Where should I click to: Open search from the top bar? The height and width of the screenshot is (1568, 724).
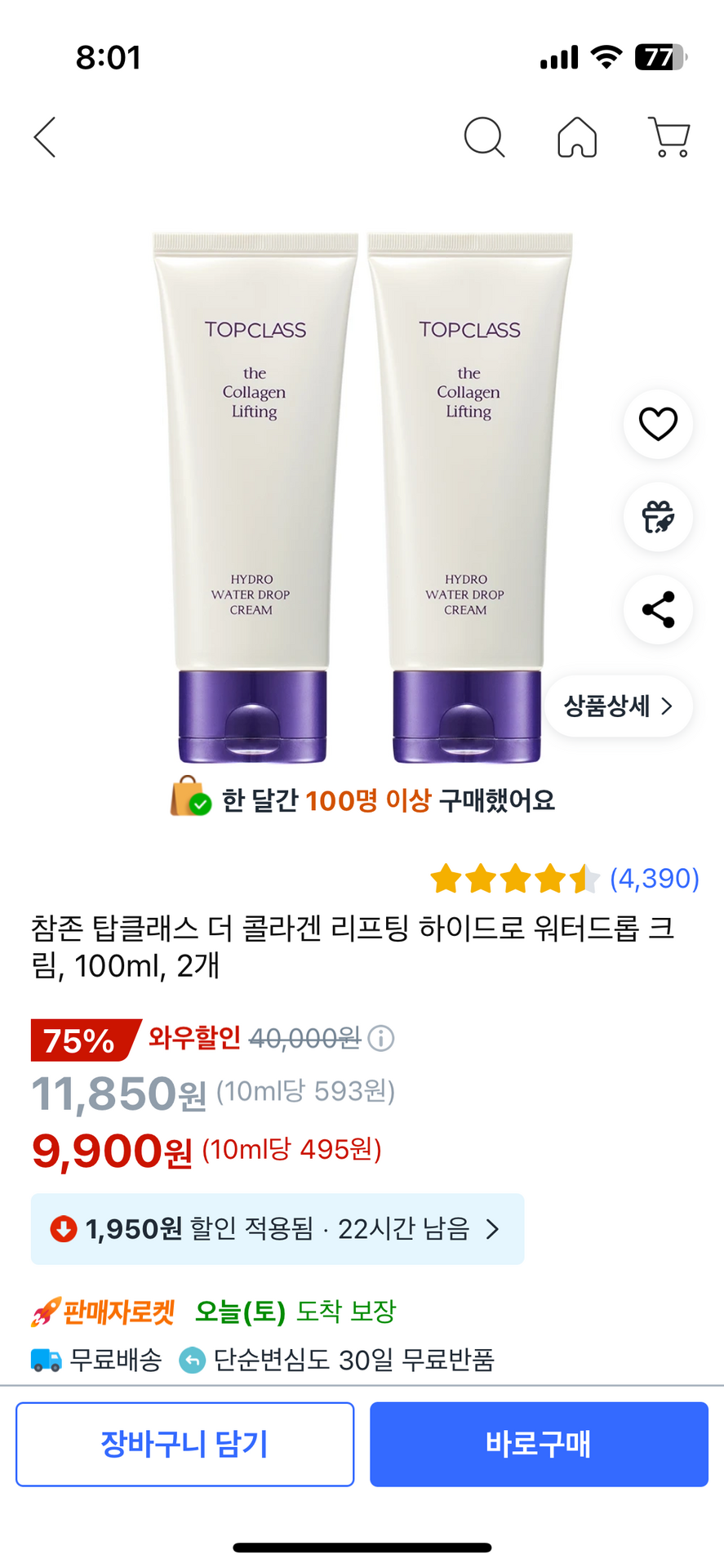(x=484, y=136)
